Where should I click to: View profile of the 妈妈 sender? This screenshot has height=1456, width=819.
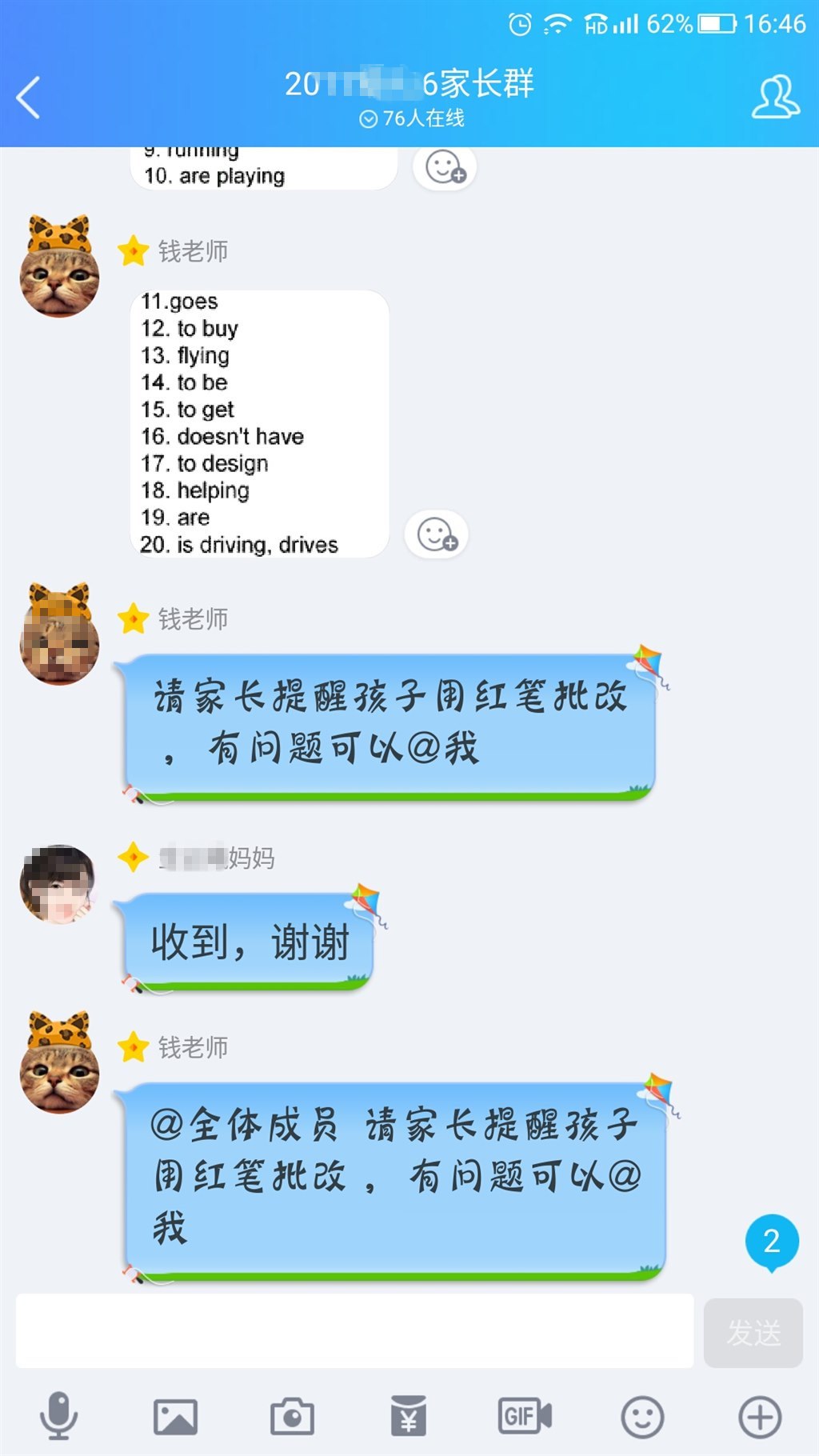[x=59, y=884]
